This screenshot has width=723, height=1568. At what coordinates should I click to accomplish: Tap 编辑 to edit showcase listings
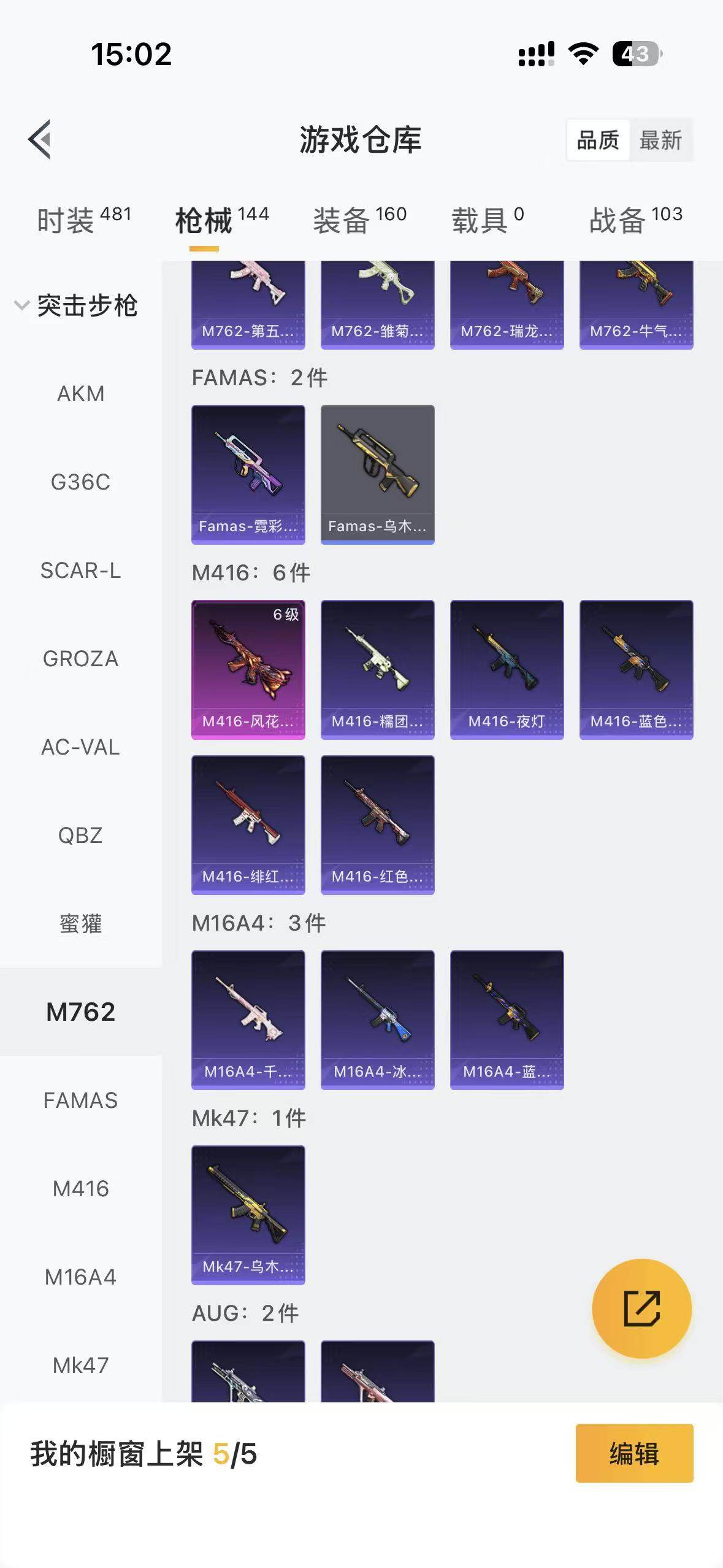(x=635, y=1453)
